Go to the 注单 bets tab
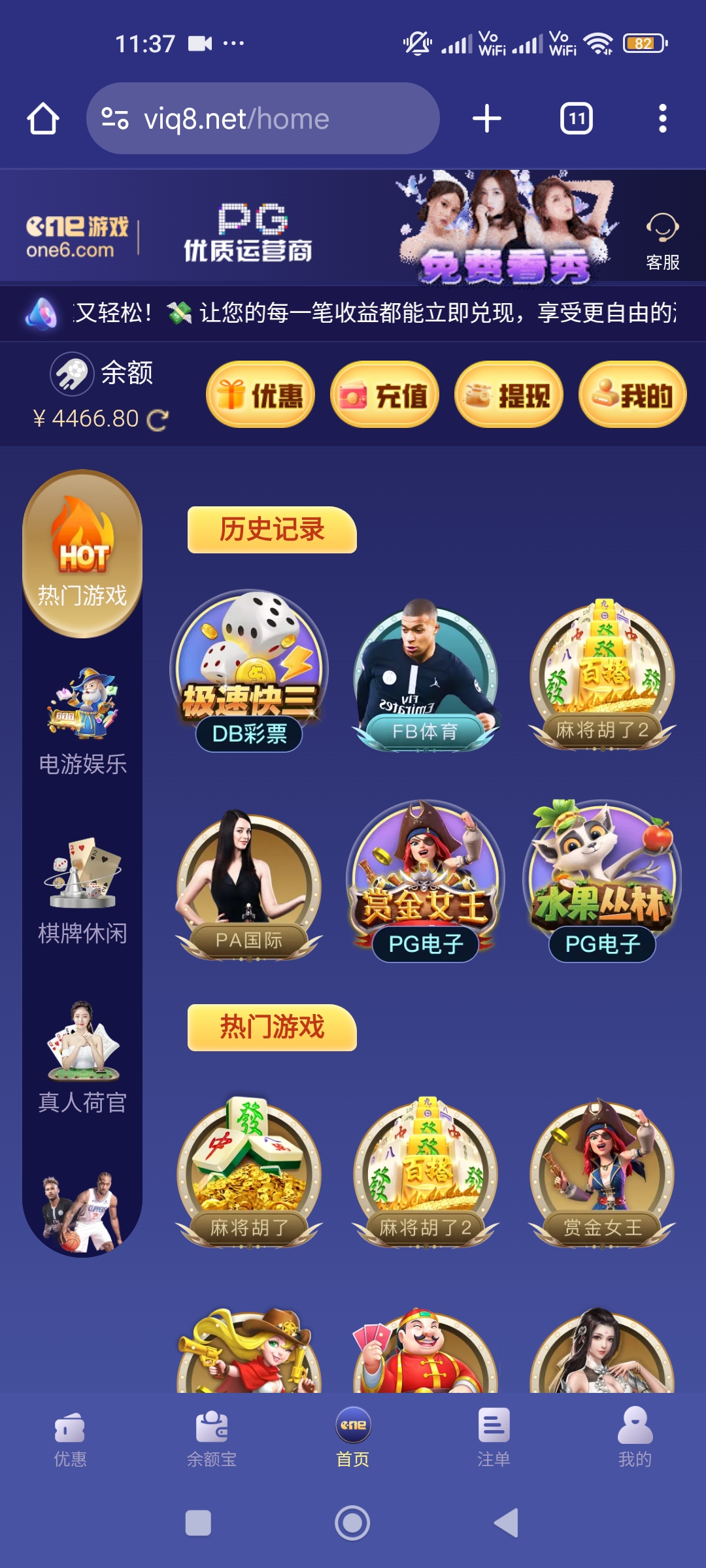This screenshot has width=706, height=1568. 494,1437
